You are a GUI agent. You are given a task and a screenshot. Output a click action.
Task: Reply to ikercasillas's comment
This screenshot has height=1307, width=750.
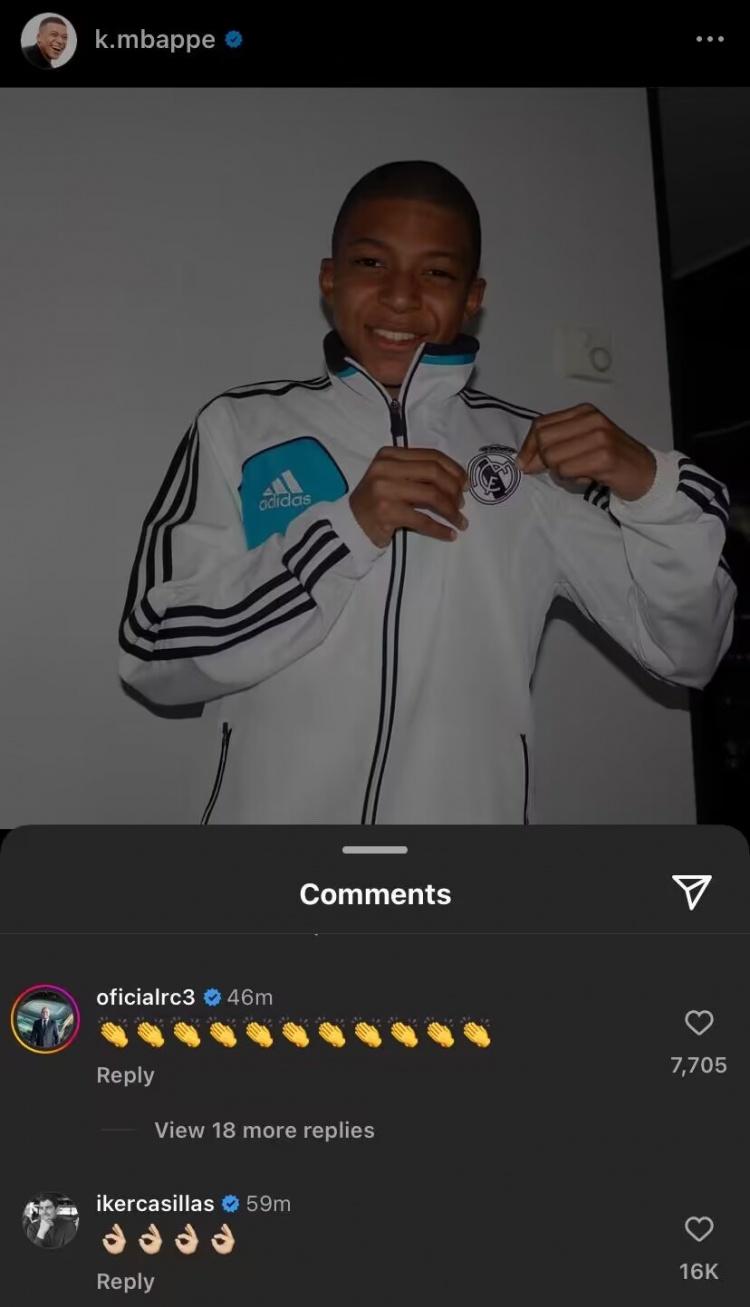[x=125, y=1281]
